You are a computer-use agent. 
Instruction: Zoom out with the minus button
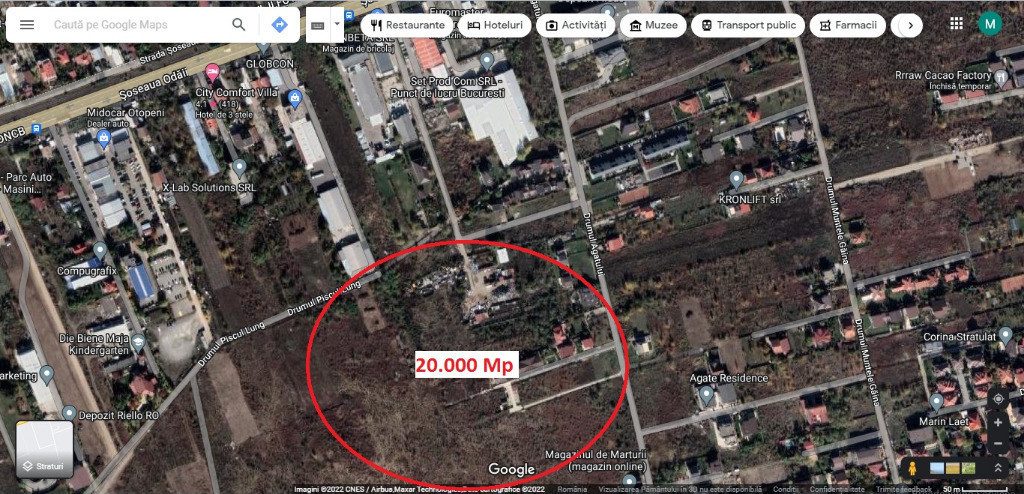point(998,443)
